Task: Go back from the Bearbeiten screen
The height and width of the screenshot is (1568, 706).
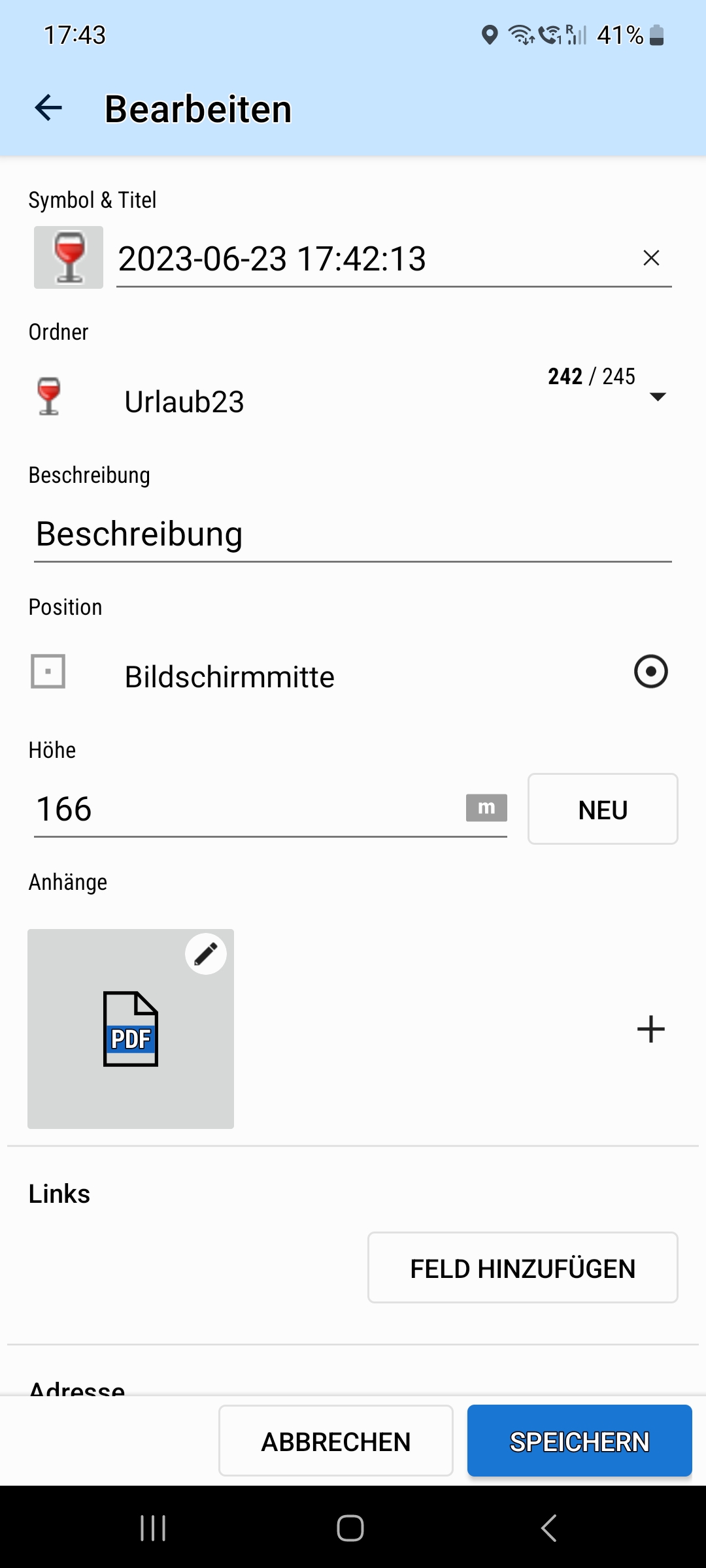Action: point(48,108)
